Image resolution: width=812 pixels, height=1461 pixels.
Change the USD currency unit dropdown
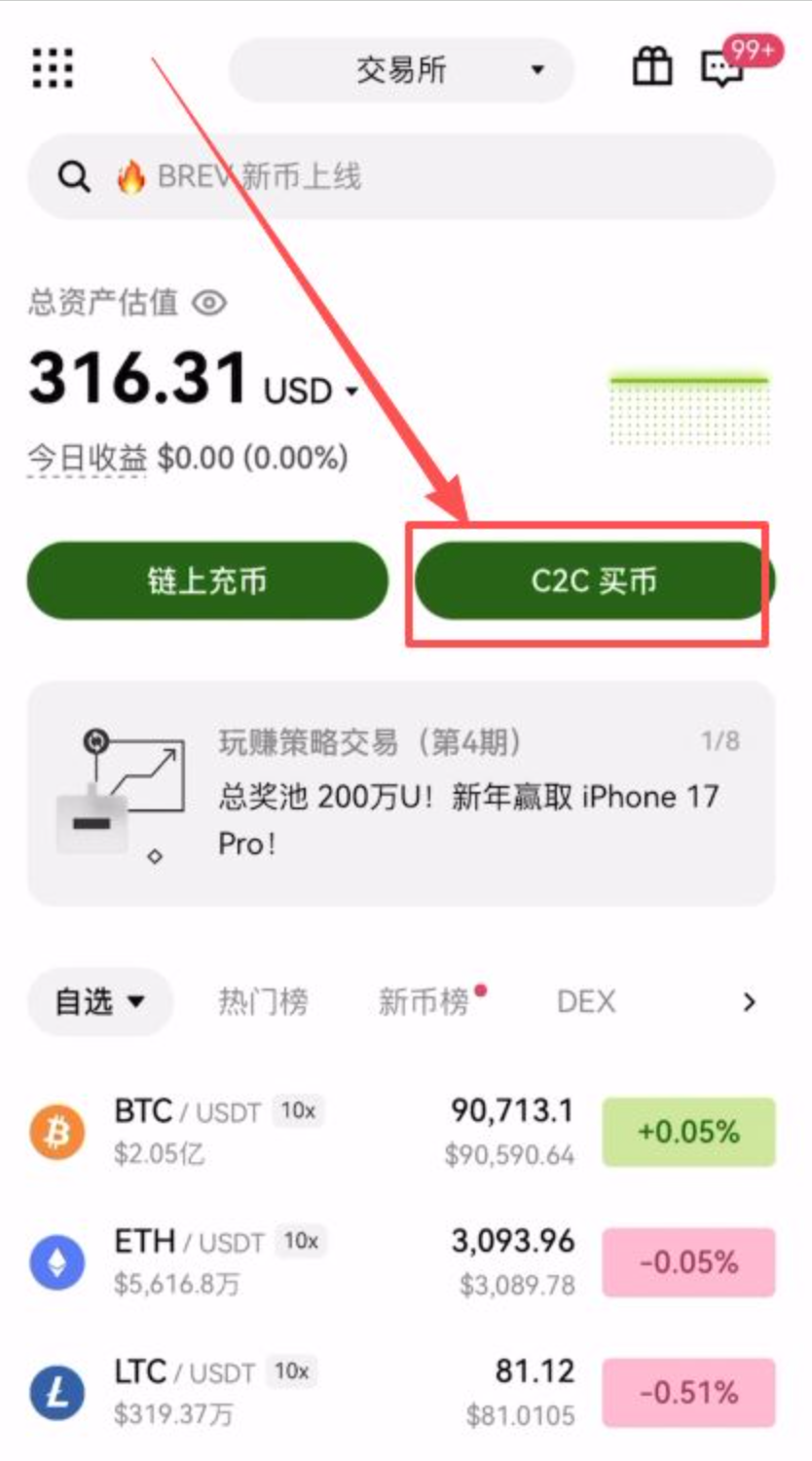click(312, 392)
